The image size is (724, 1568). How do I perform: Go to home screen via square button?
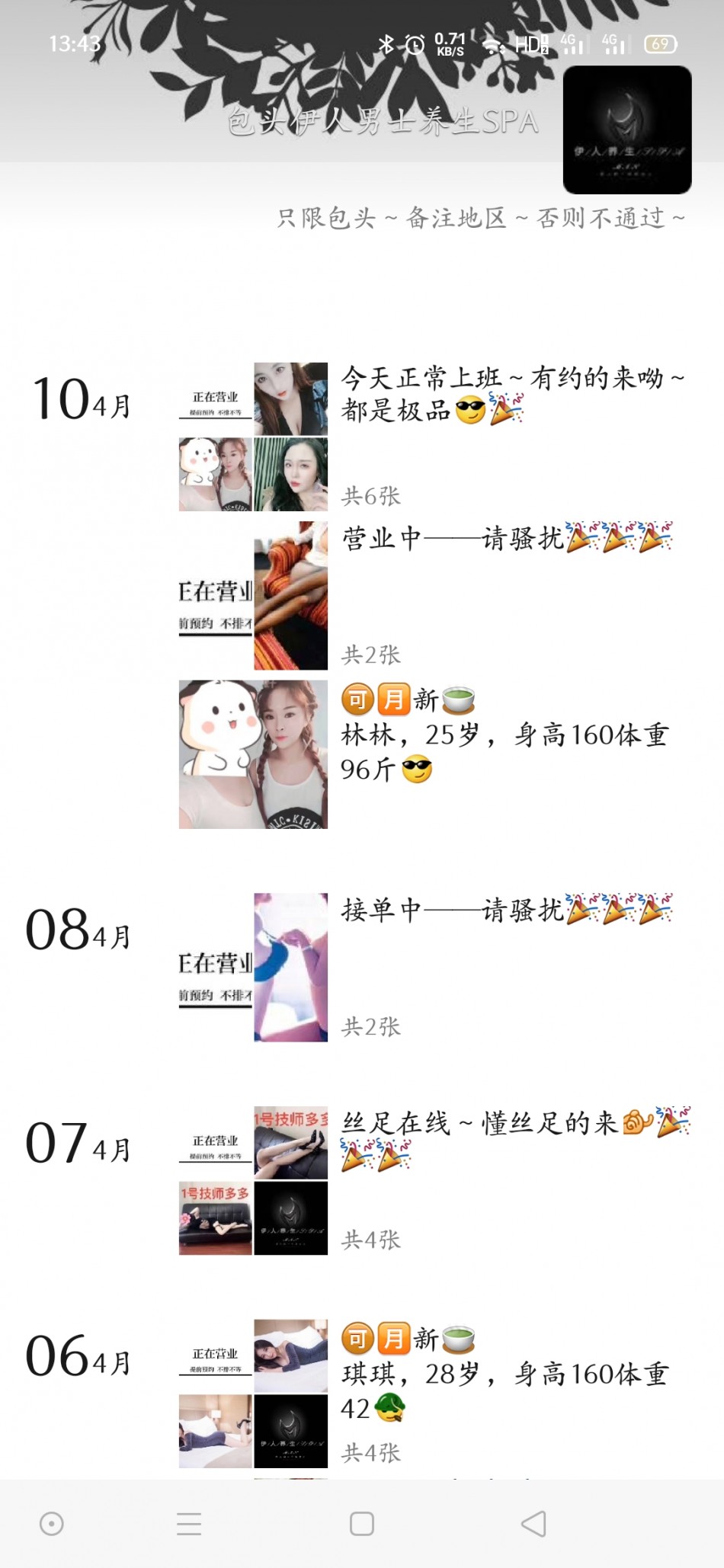(361, 1524)
